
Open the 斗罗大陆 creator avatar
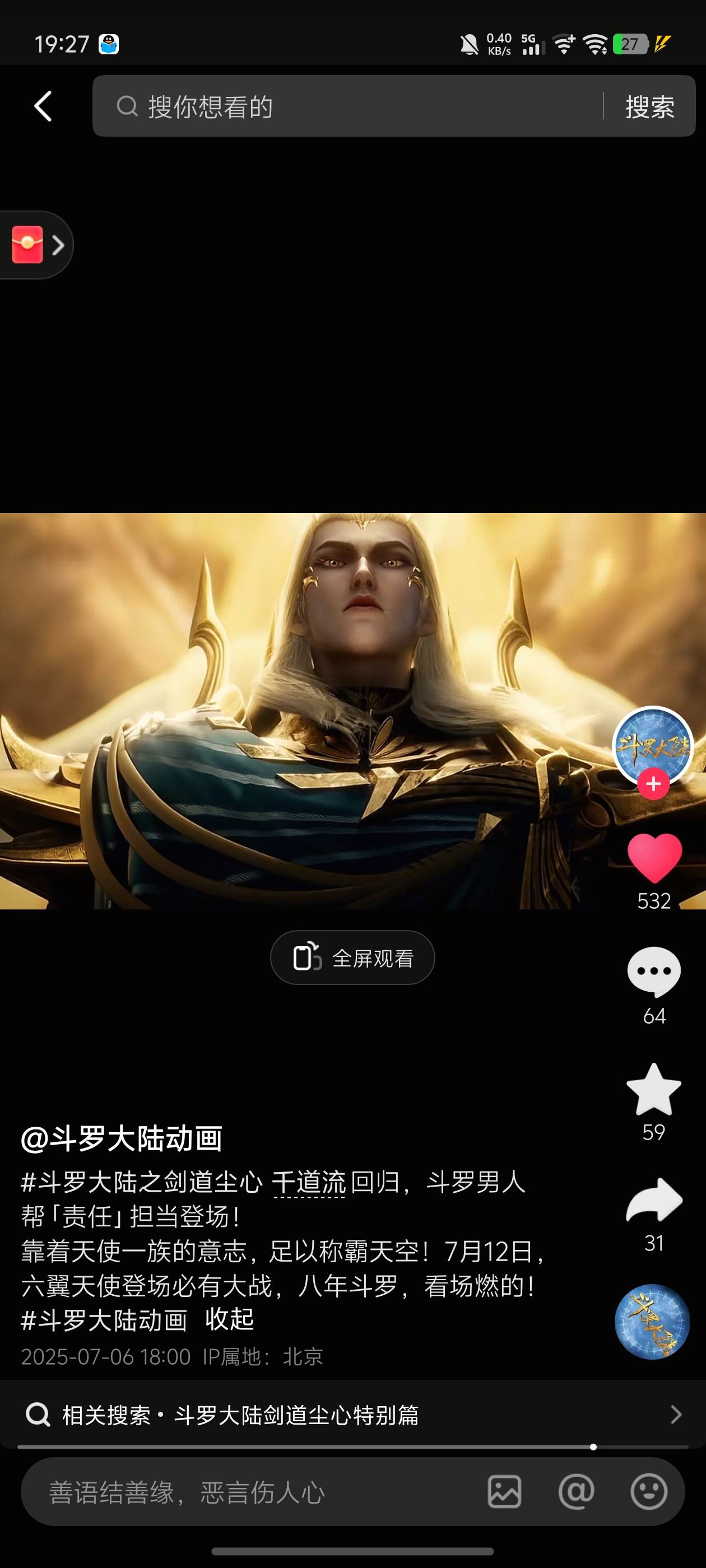pyautogui.click(x=653, y=746)
